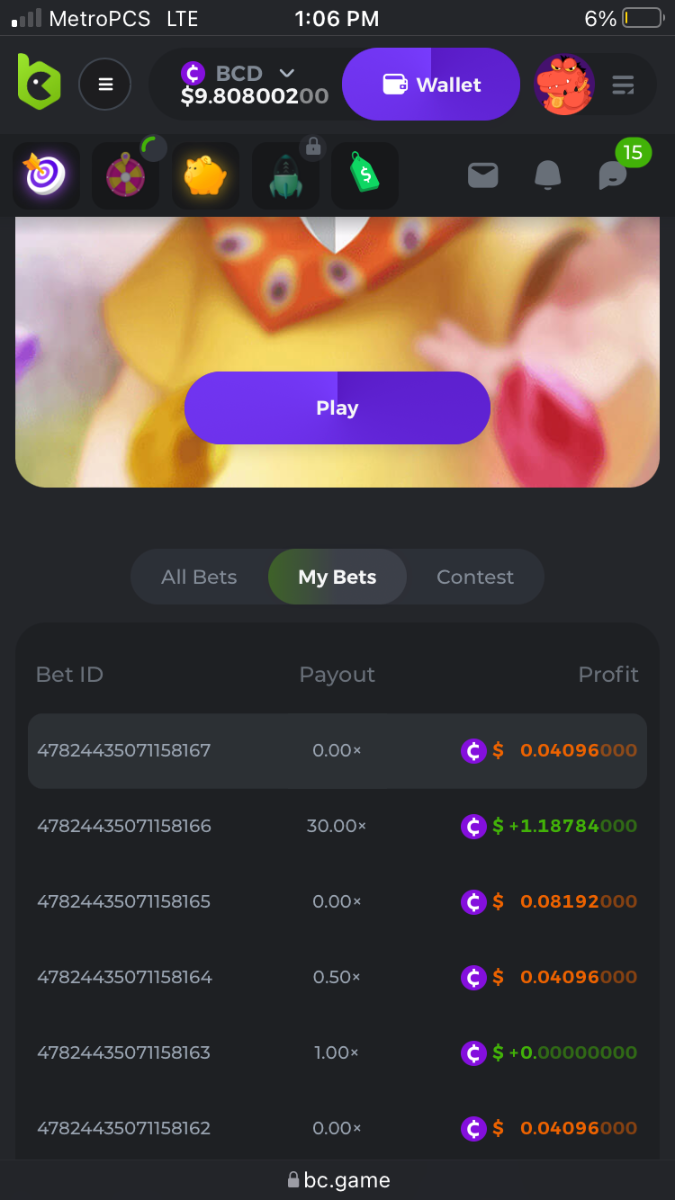675x1200 pixels.
Task: Open the lucky spin wheel
Action: (x=126, y=176)
